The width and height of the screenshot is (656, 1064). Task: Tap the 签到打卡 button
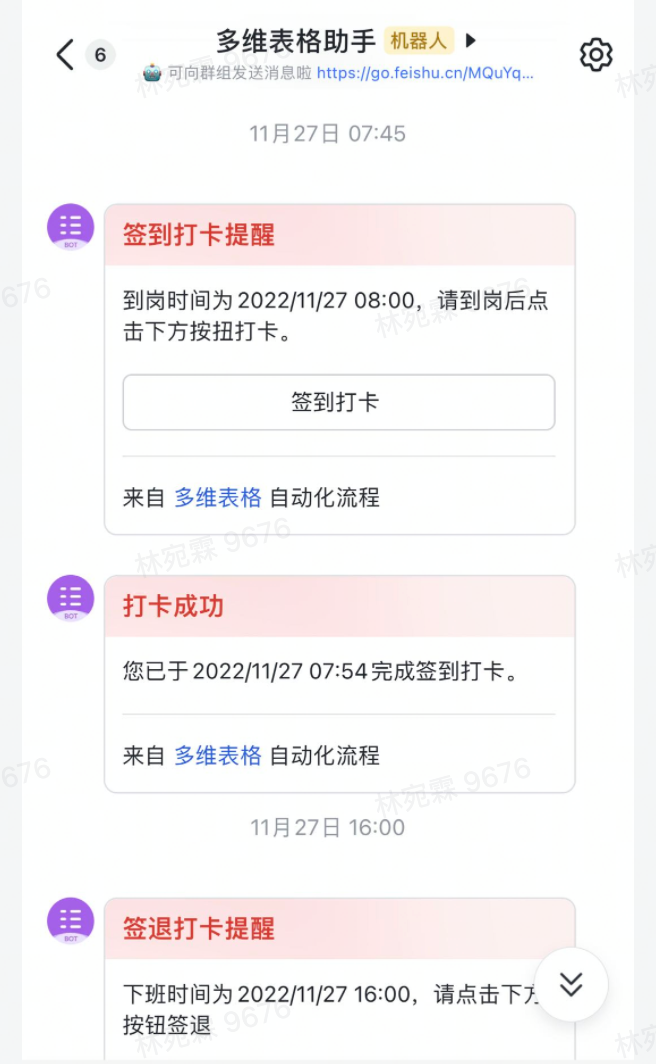pyautogui.click(x=338, y=403)
